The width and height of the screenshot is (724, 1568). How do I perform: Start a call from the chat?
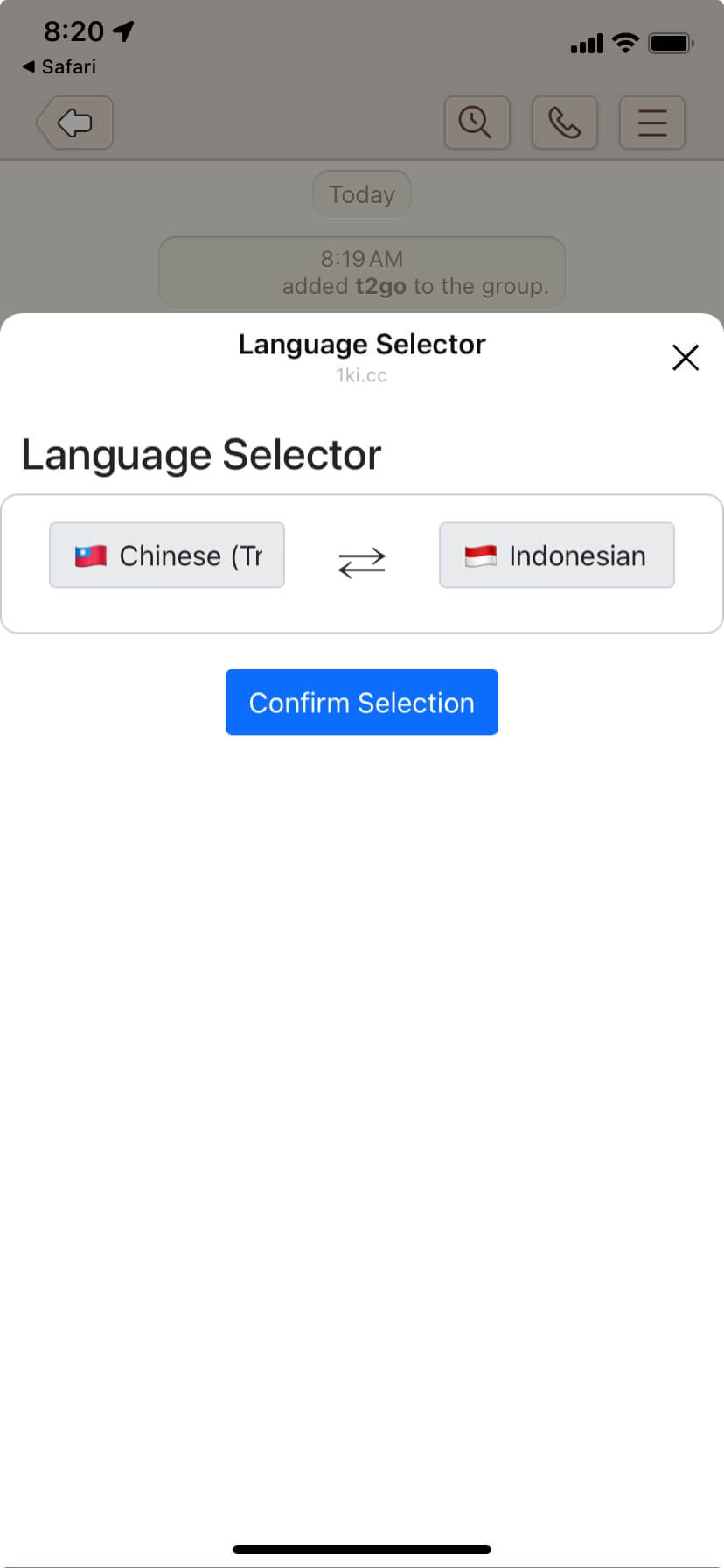[x=564, y=122]
